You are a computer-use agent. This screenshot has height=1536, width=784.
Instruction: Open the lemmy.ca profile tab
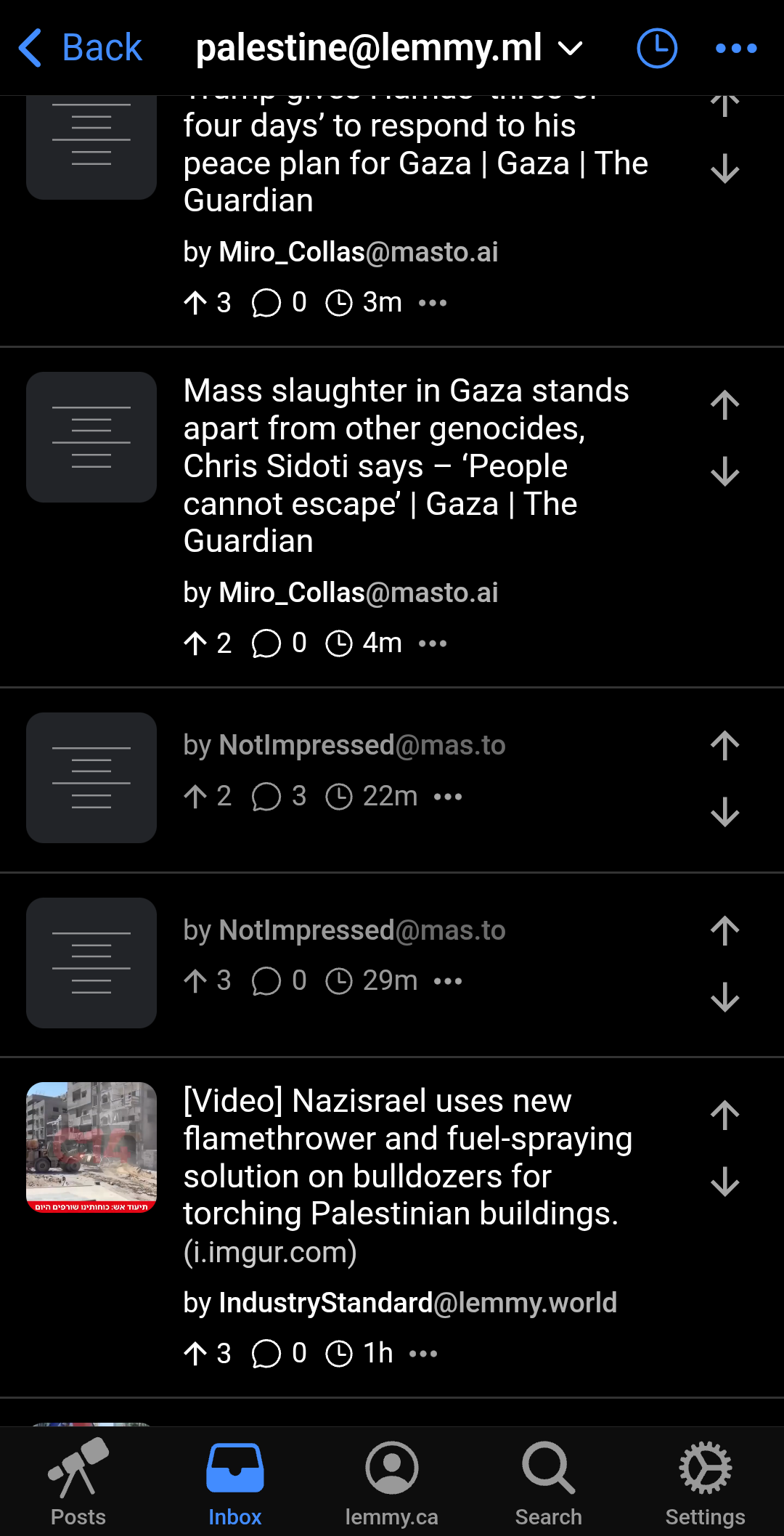[392, 1482]
